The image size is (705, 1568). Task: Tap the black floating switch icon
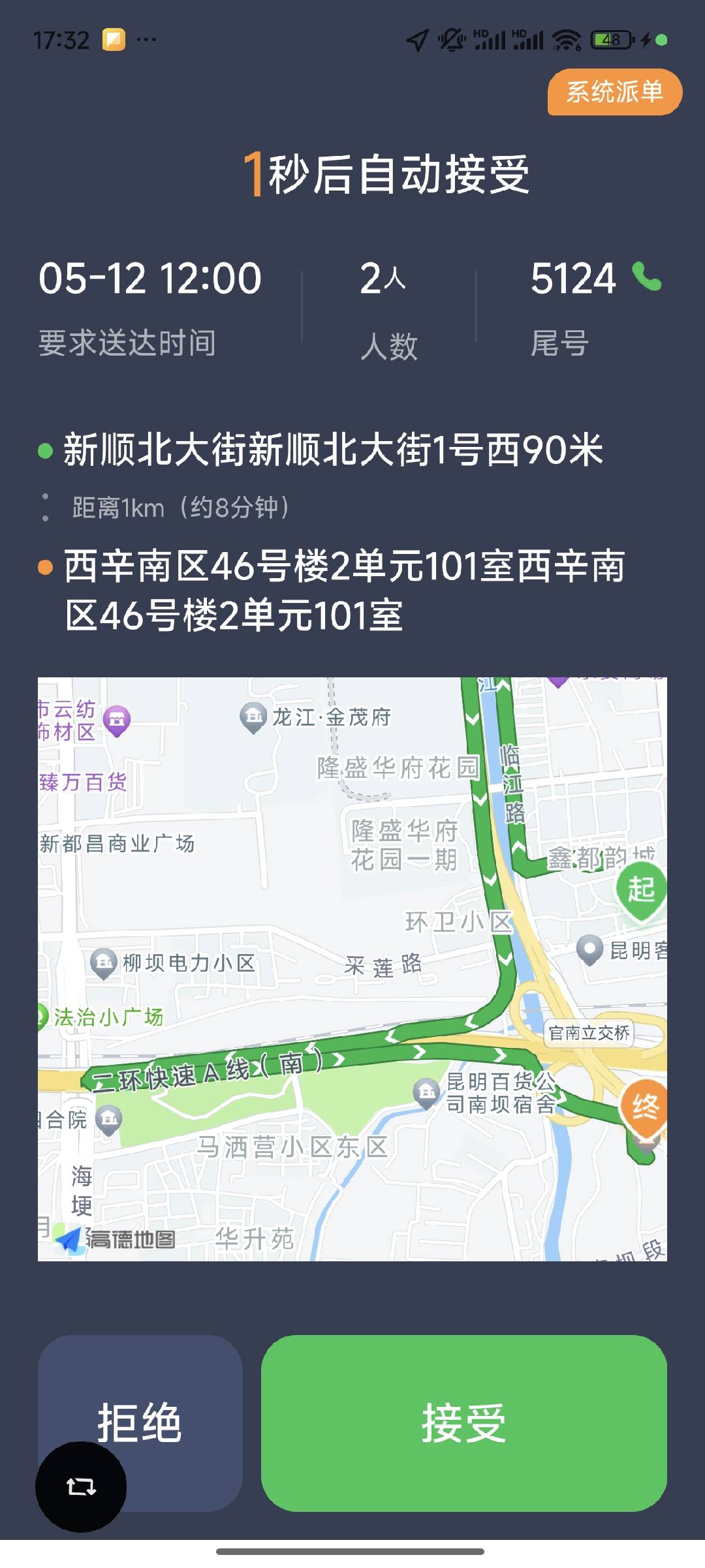pos(81,1487)
